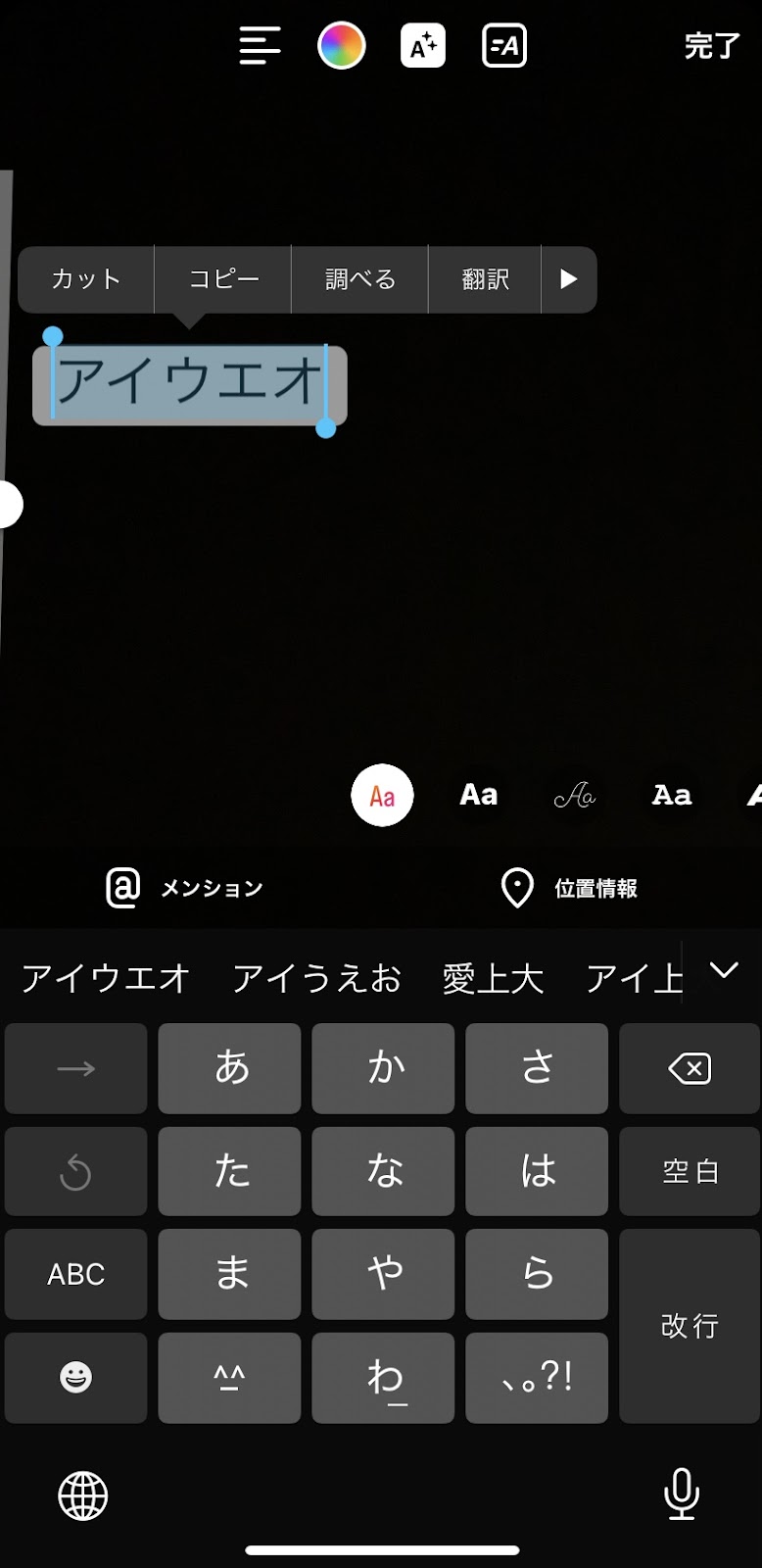The height and width of the screenshot is (1568, 762).
Task: Toggle the text animation effect
Action: pos(423,46)
